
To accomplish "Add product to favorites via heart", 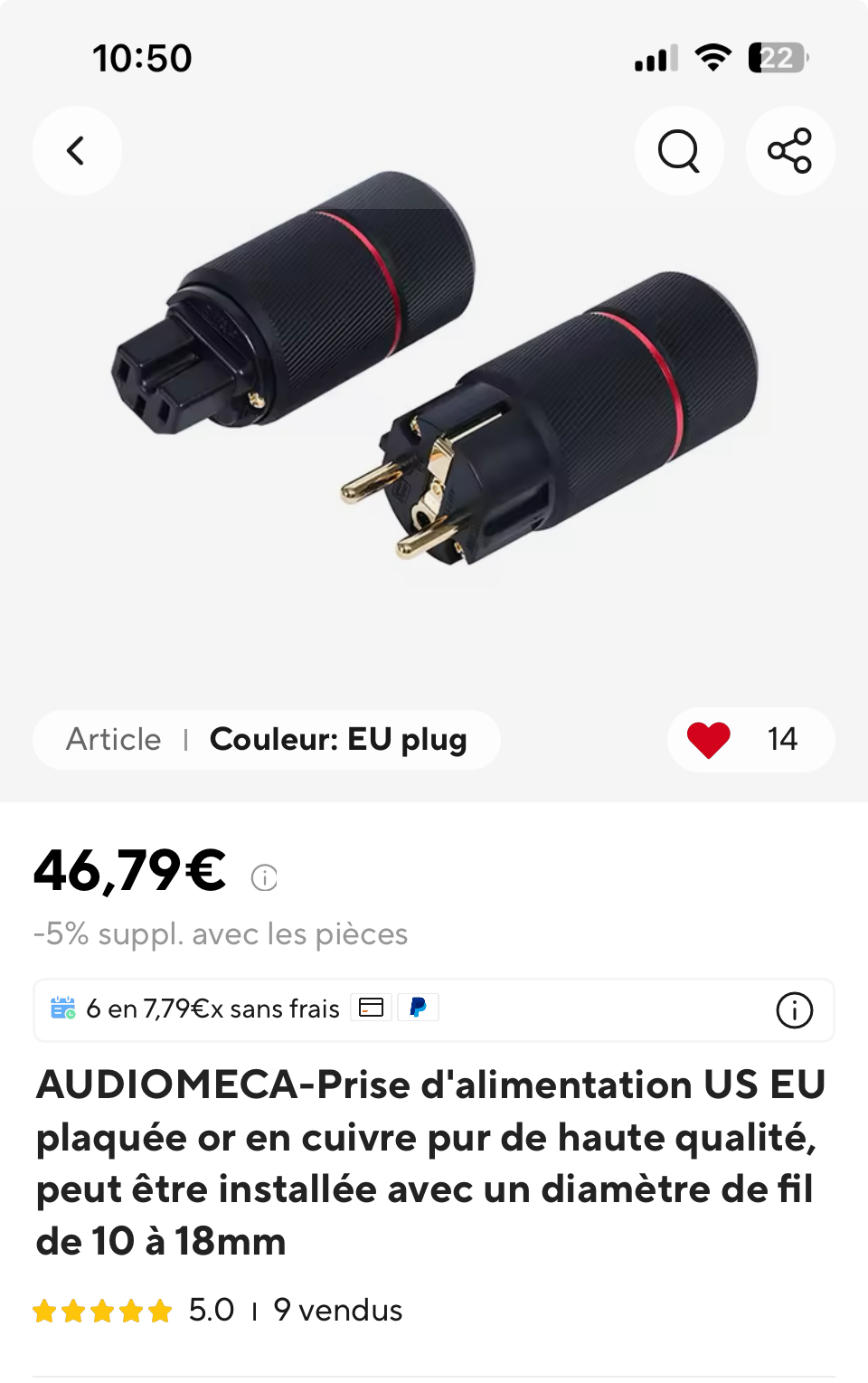I will [x=709, y=740].
